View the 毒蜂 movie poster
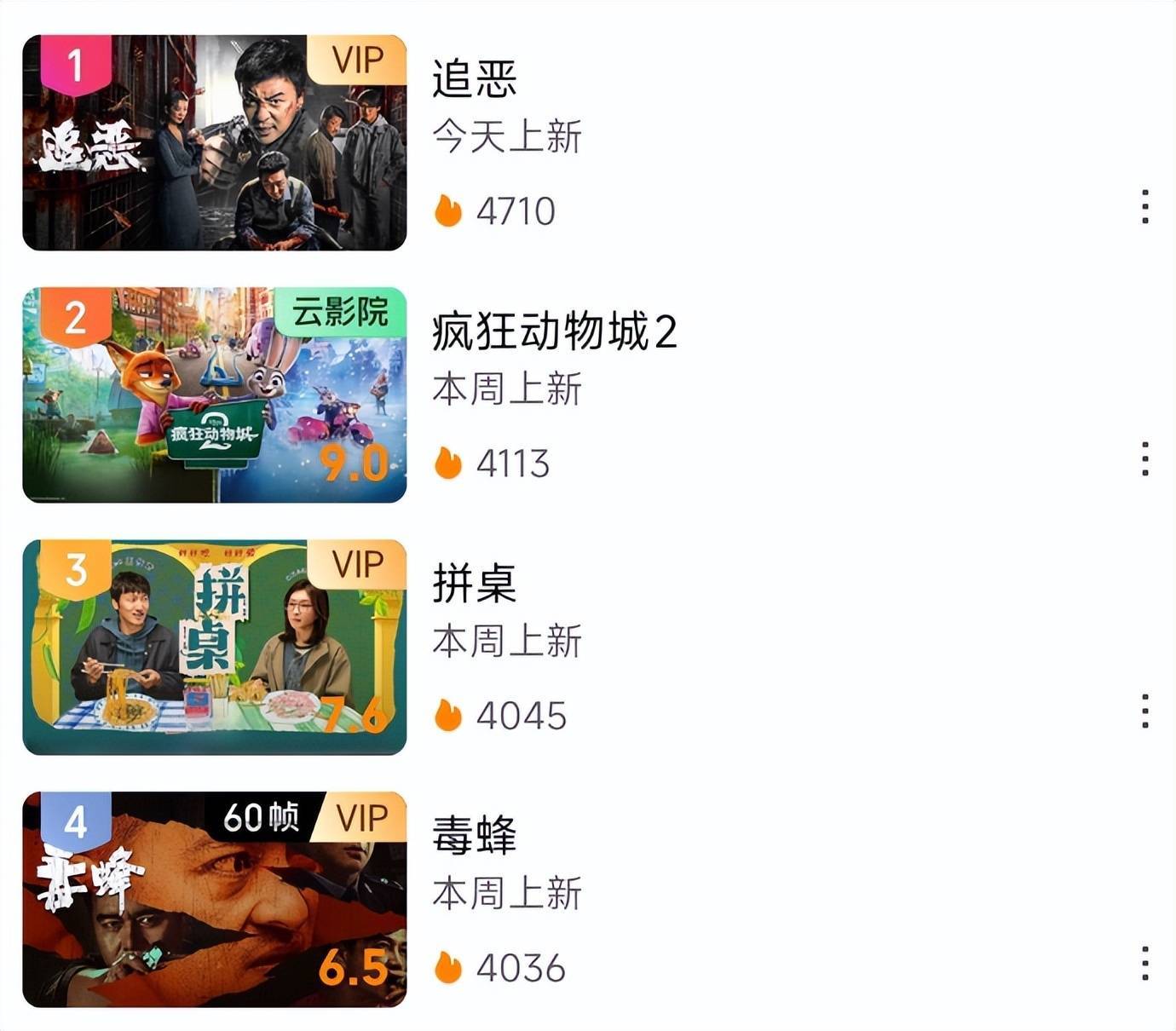The height and width of the screenshot is (1031, 1176). click(x=214, y=899)
